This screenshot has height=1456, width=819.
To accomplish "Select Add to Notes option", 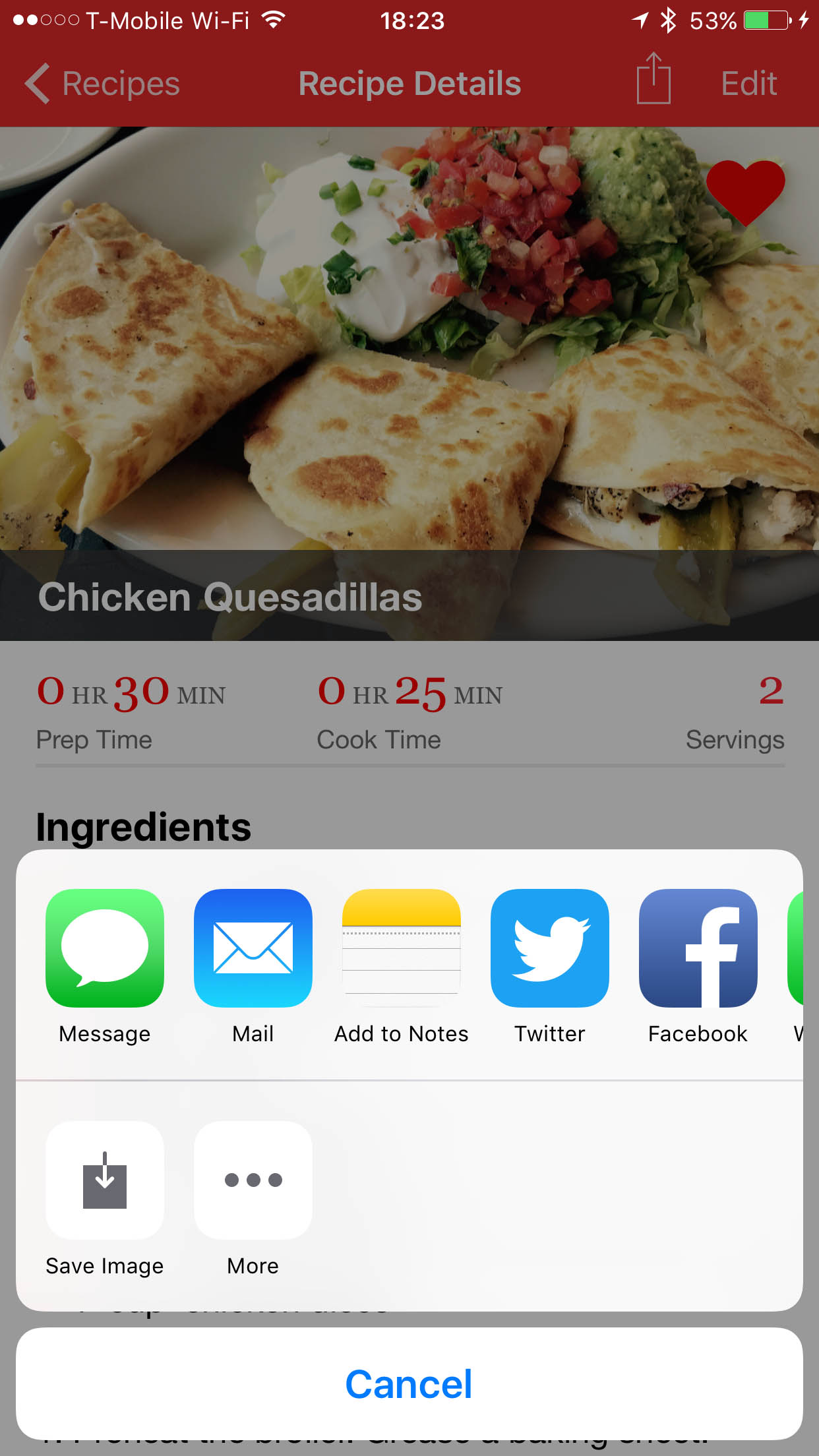I will pyautogui.click(x=402, y=948).
